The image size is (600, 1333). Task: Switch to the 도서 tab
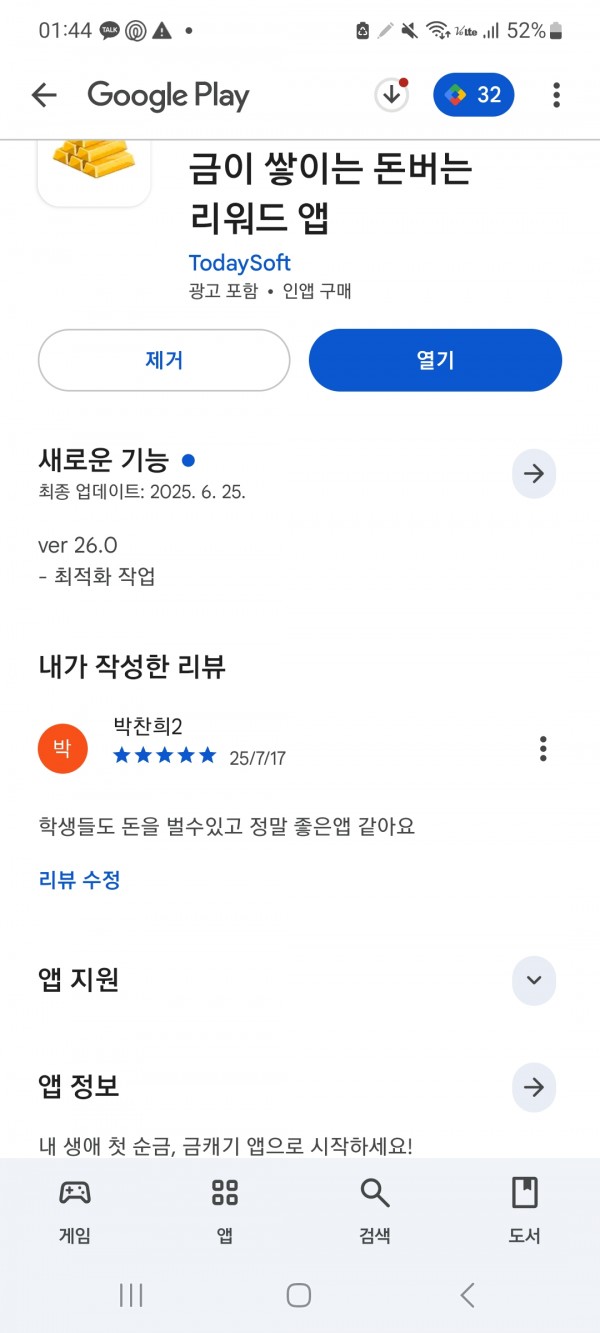pos(525,1211)
